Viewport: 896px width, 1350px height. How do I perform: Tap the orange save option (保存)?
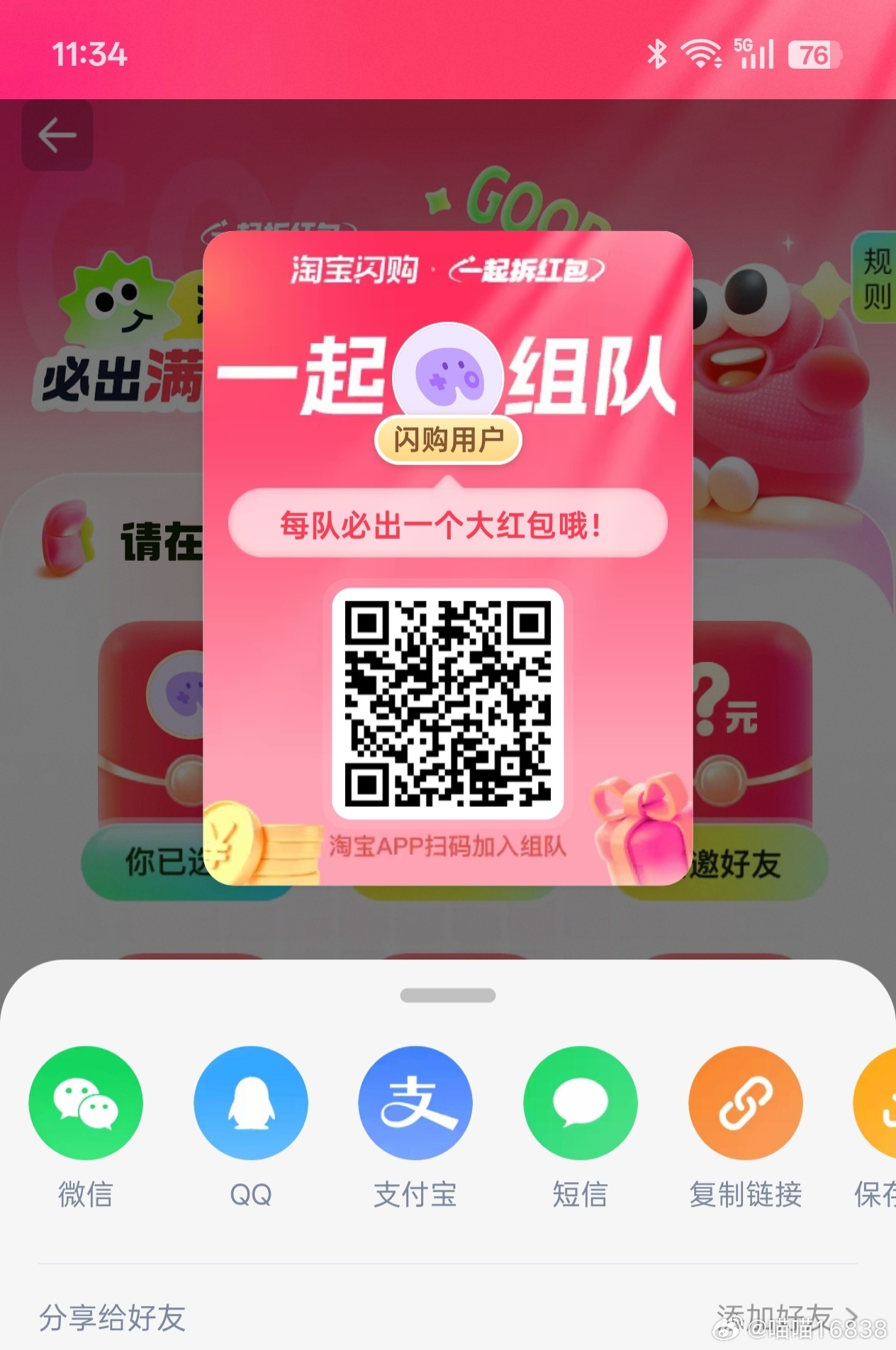coord(879,1104)
